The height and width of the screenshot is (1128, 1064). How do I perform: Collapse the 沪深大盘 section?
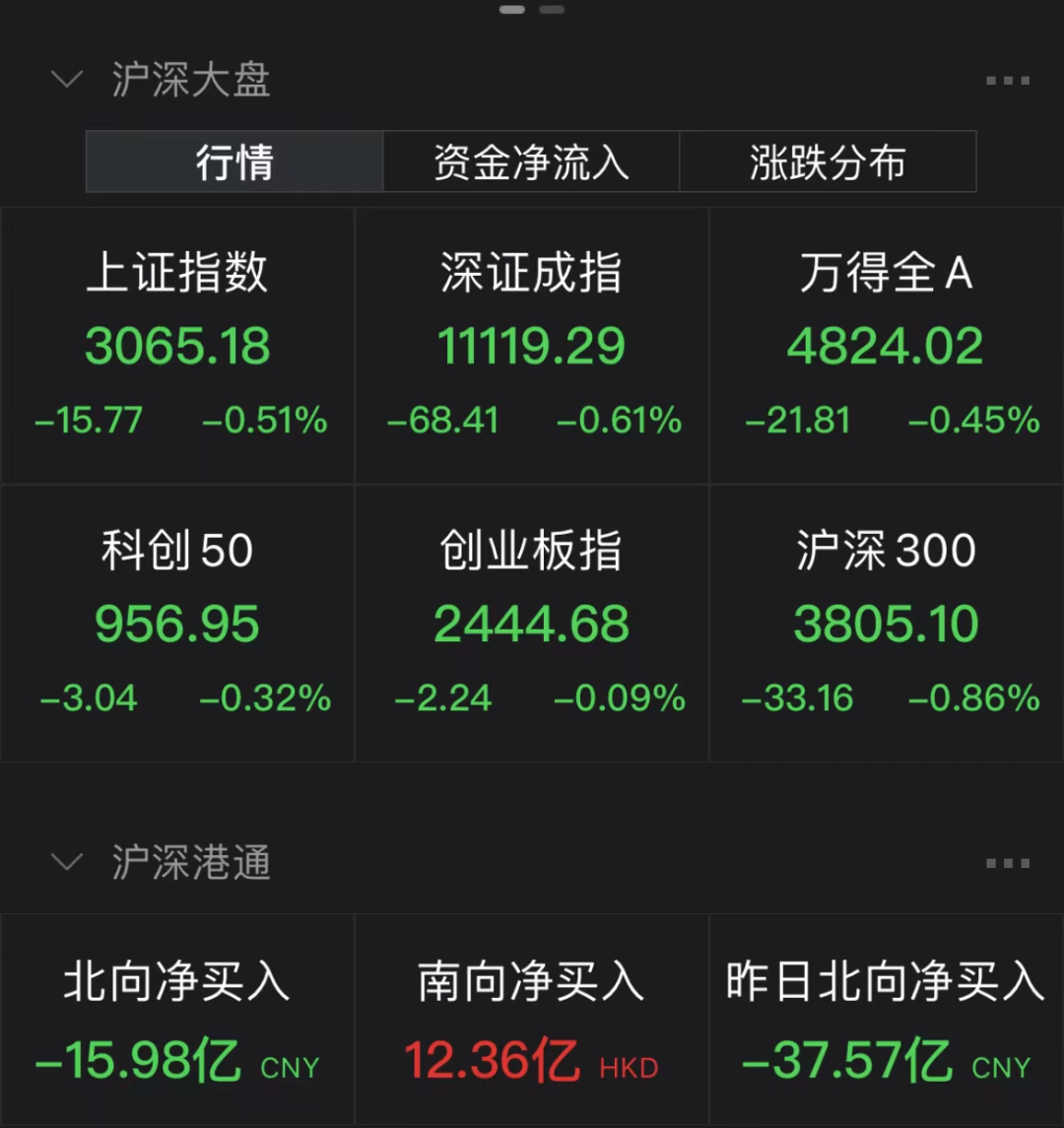coord(66,80)
